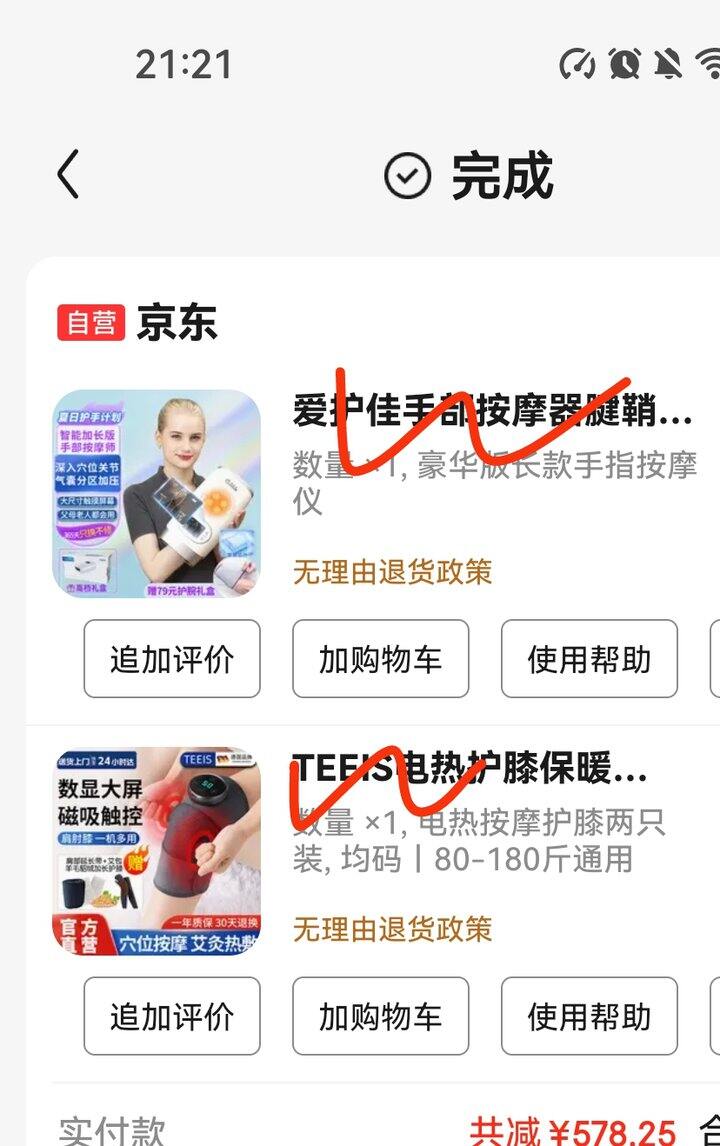Click 追加评价 for the hand massager
Image resolution: width=720 pixels, height=1146 pixels.
pos(172,658)
